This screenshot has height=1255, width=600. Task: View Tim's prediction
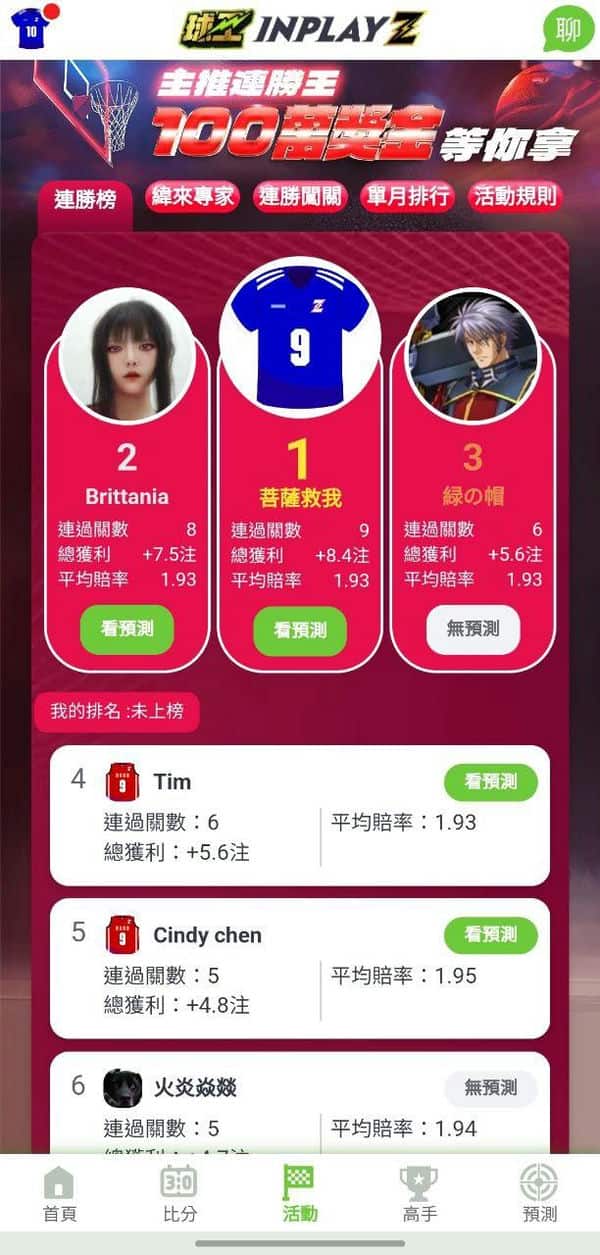pyautogui.click(x=491, y=783)
